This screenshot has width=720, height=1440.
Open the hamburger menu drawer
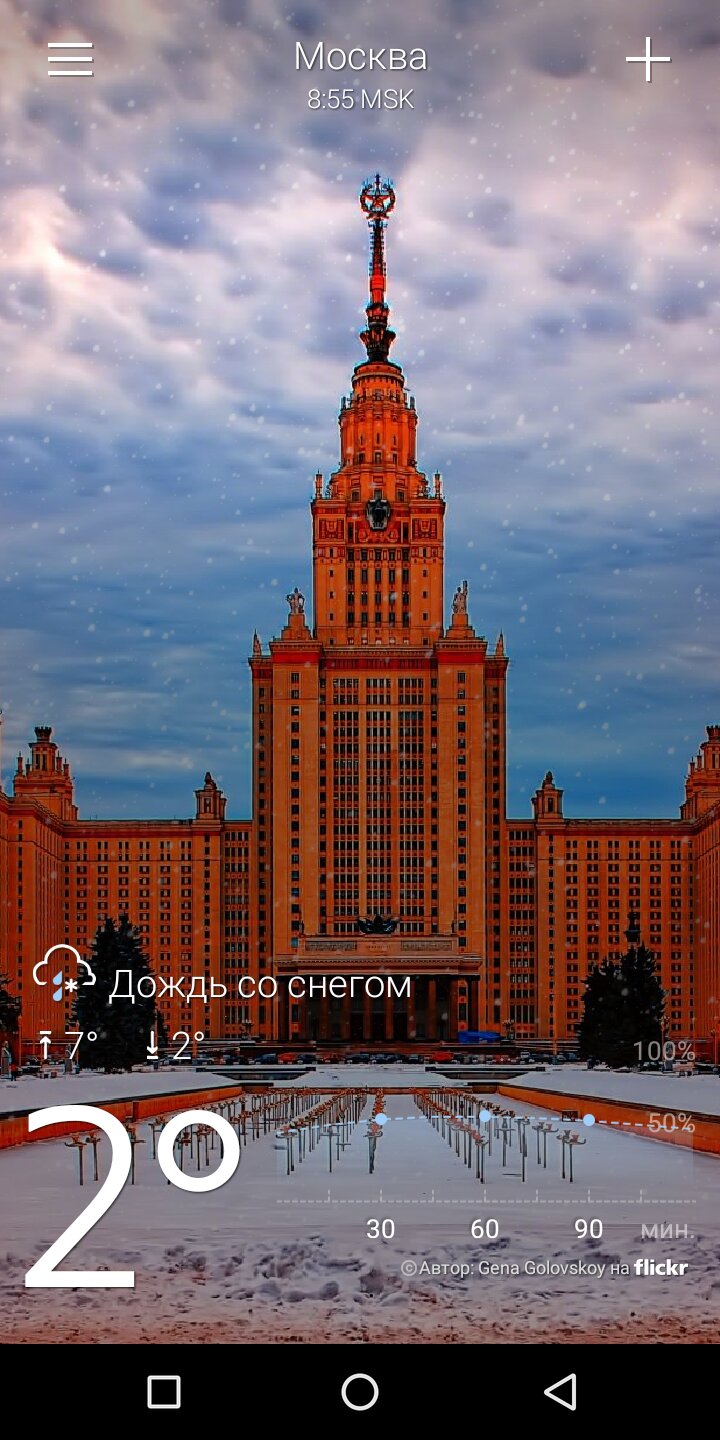tap(70, 60)
